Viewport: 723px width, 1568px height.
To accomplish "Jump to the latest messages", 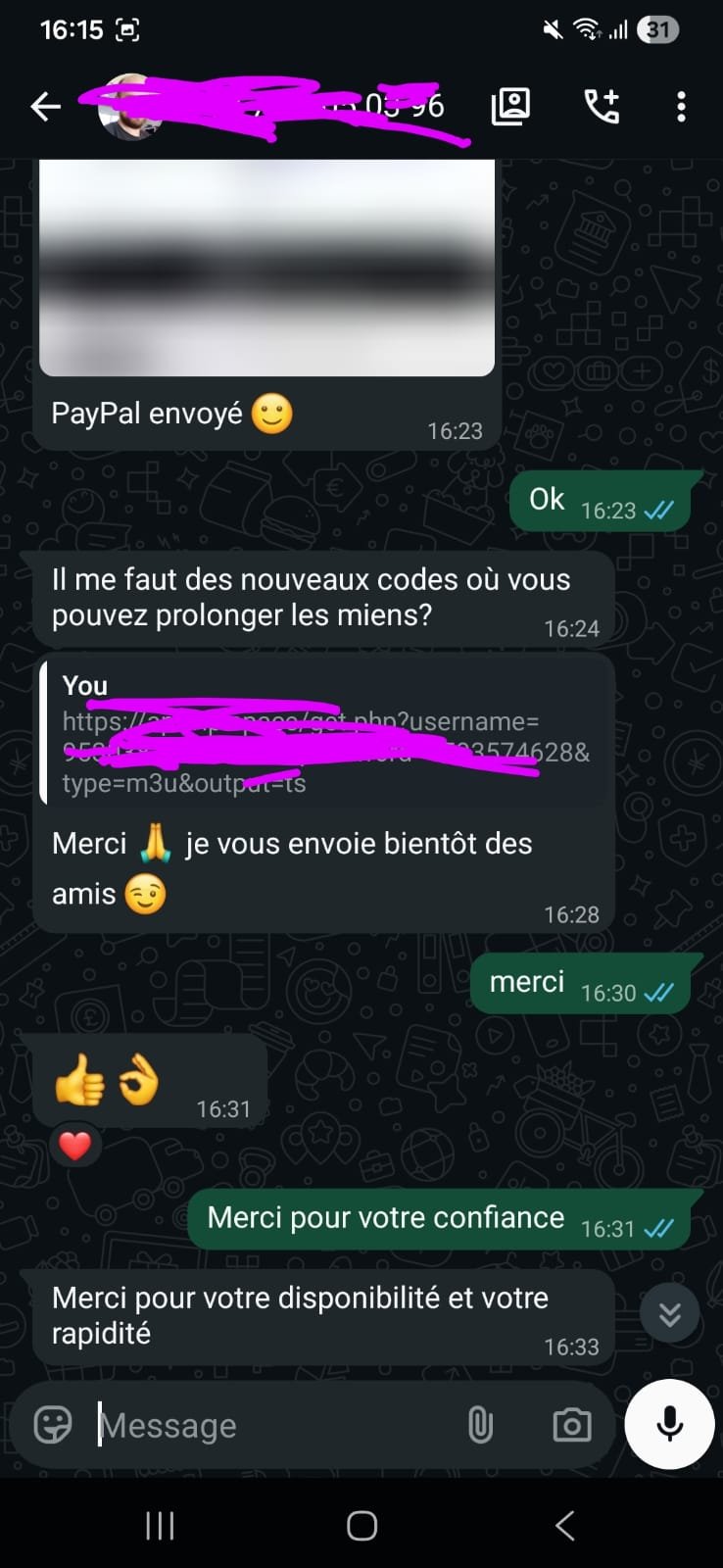I will (x=670, y=1313).
